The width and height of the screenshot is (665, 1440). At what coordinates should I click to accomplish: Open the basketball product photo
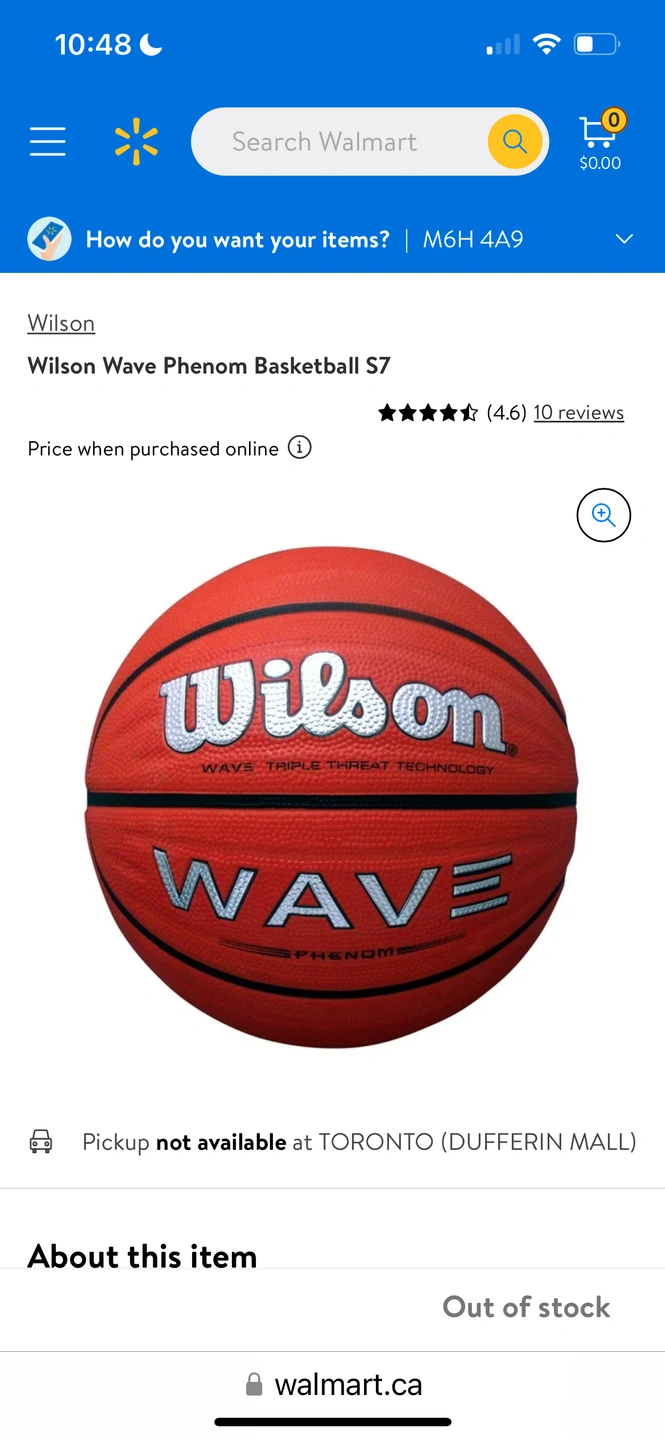pyautogui.click(x=332, y=797)
